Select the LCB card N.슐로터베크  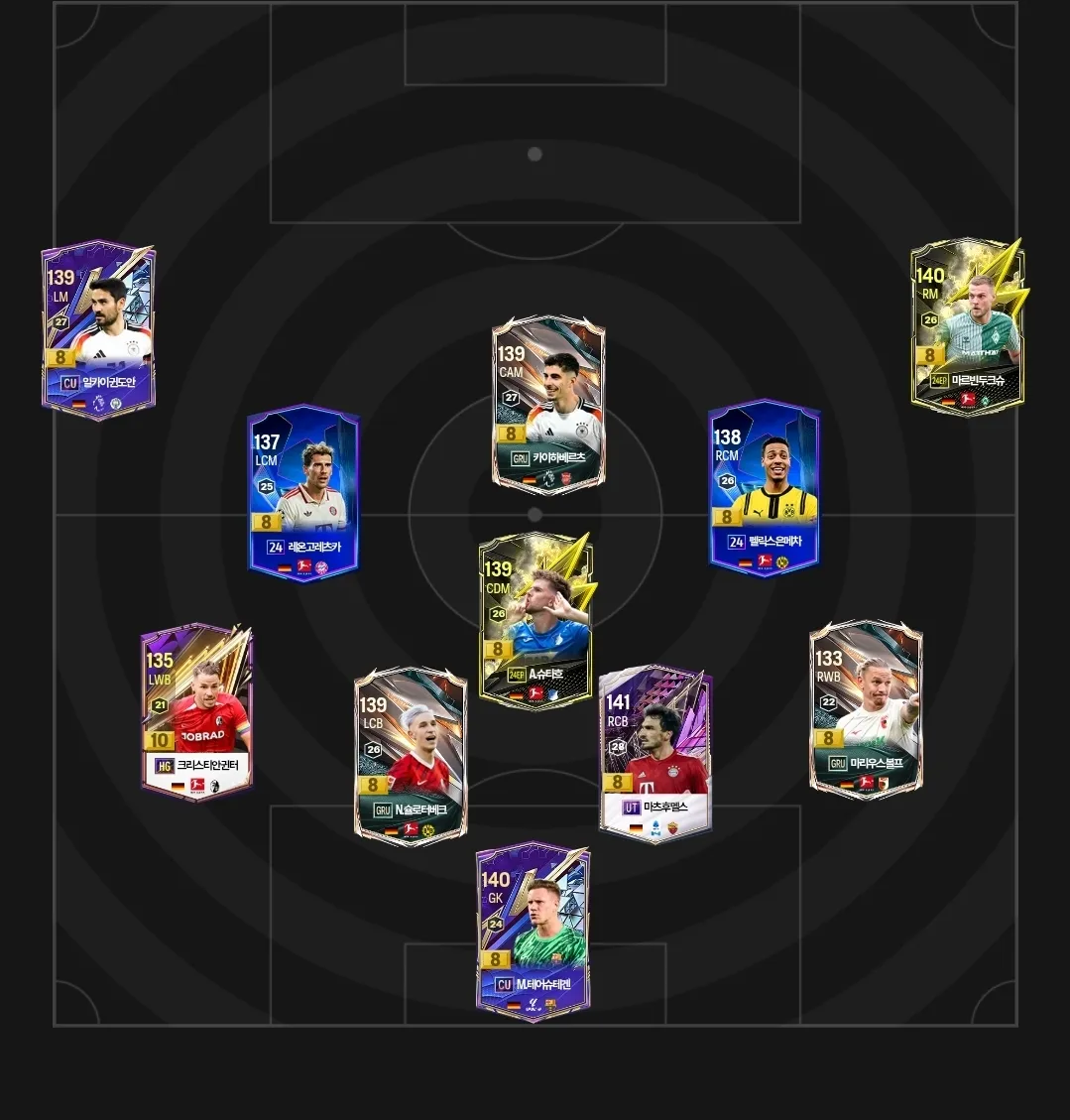click(411, 756)
